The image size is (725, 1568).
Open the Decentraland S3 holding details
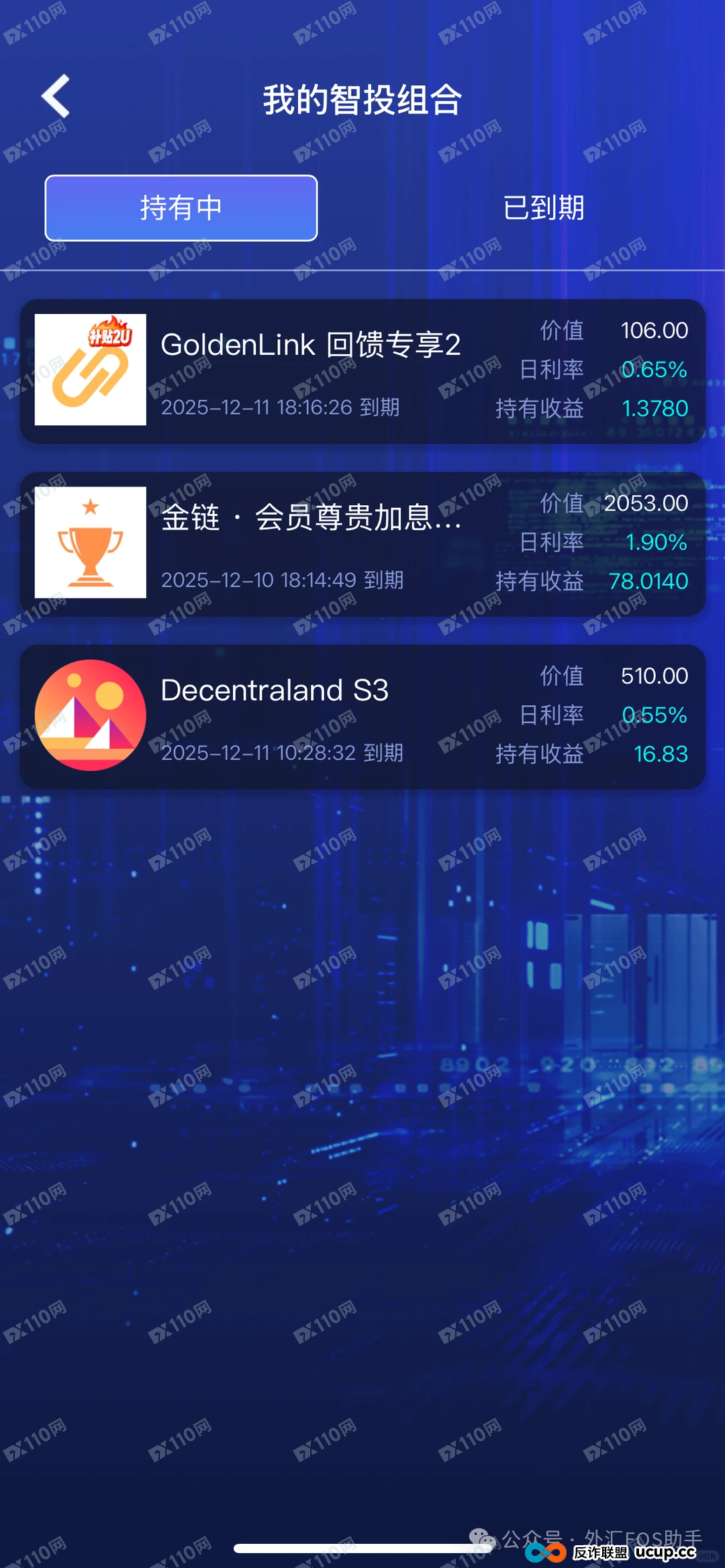(x=362, y=715)
